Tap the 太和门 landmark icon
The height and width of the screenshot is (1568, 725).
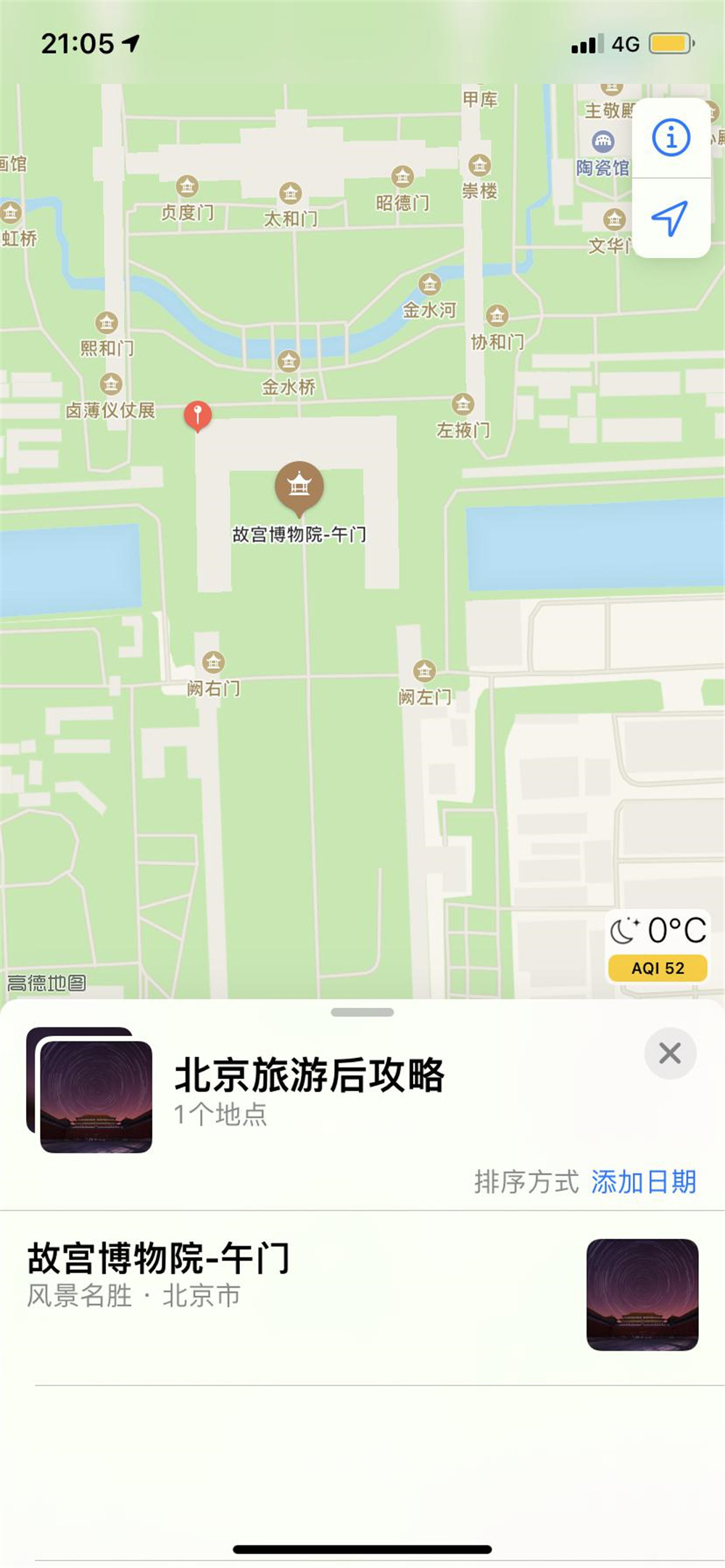click(x=292, y=192)
